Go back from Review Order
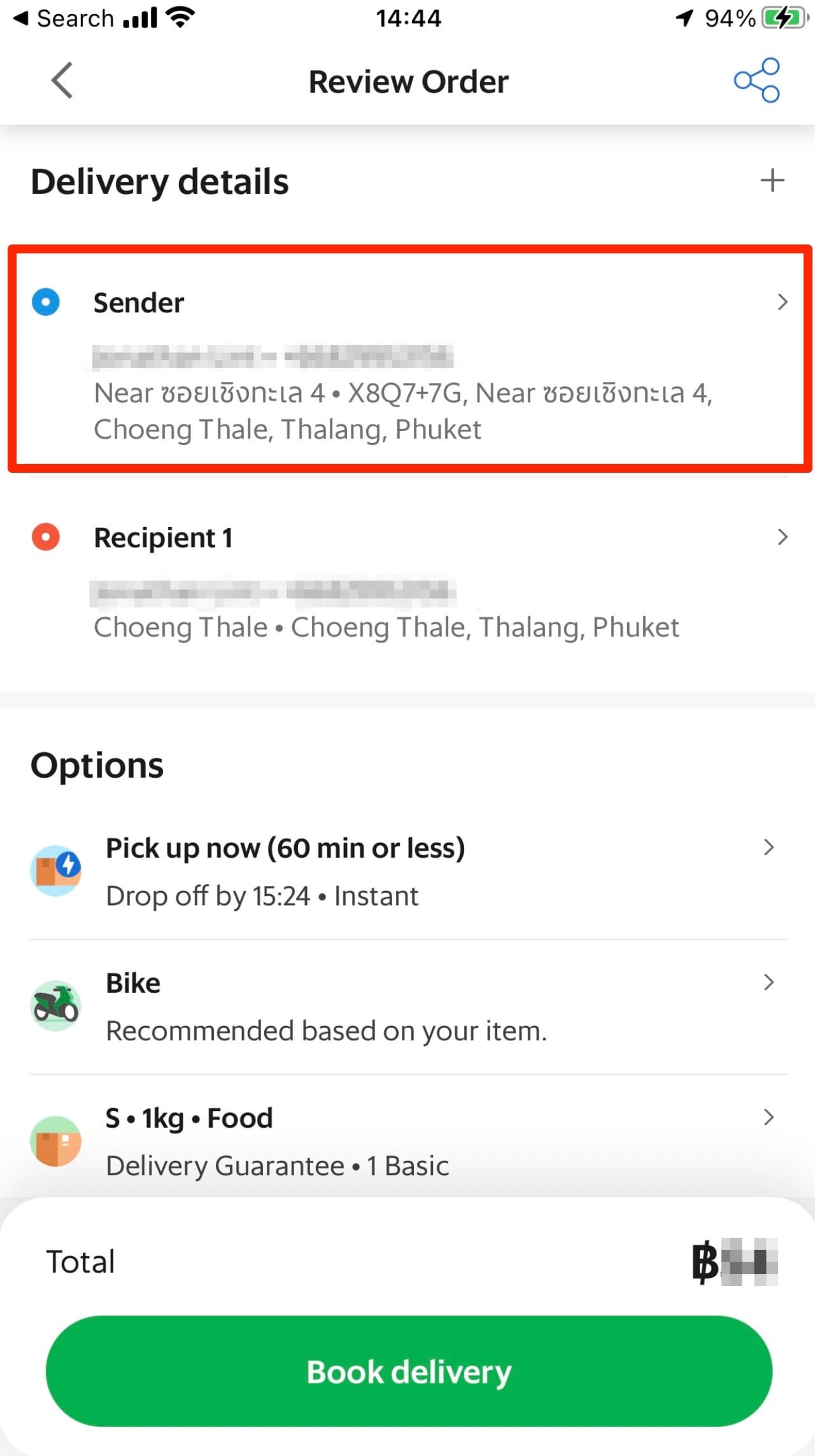 click(62, 81)
